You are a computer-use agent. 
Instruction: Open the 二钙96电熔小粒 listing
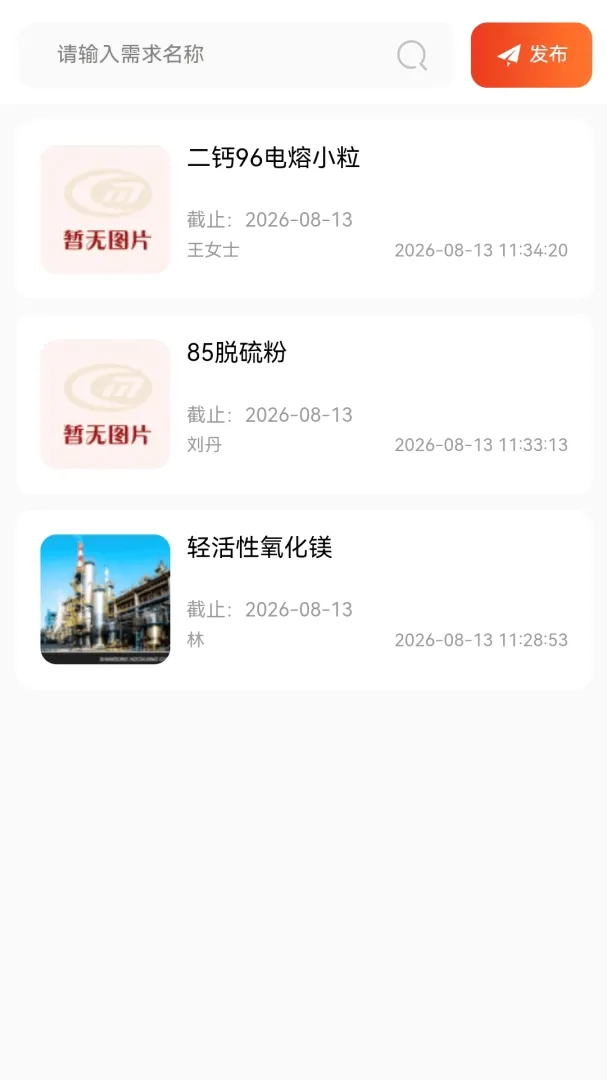(x=304, y=209)
